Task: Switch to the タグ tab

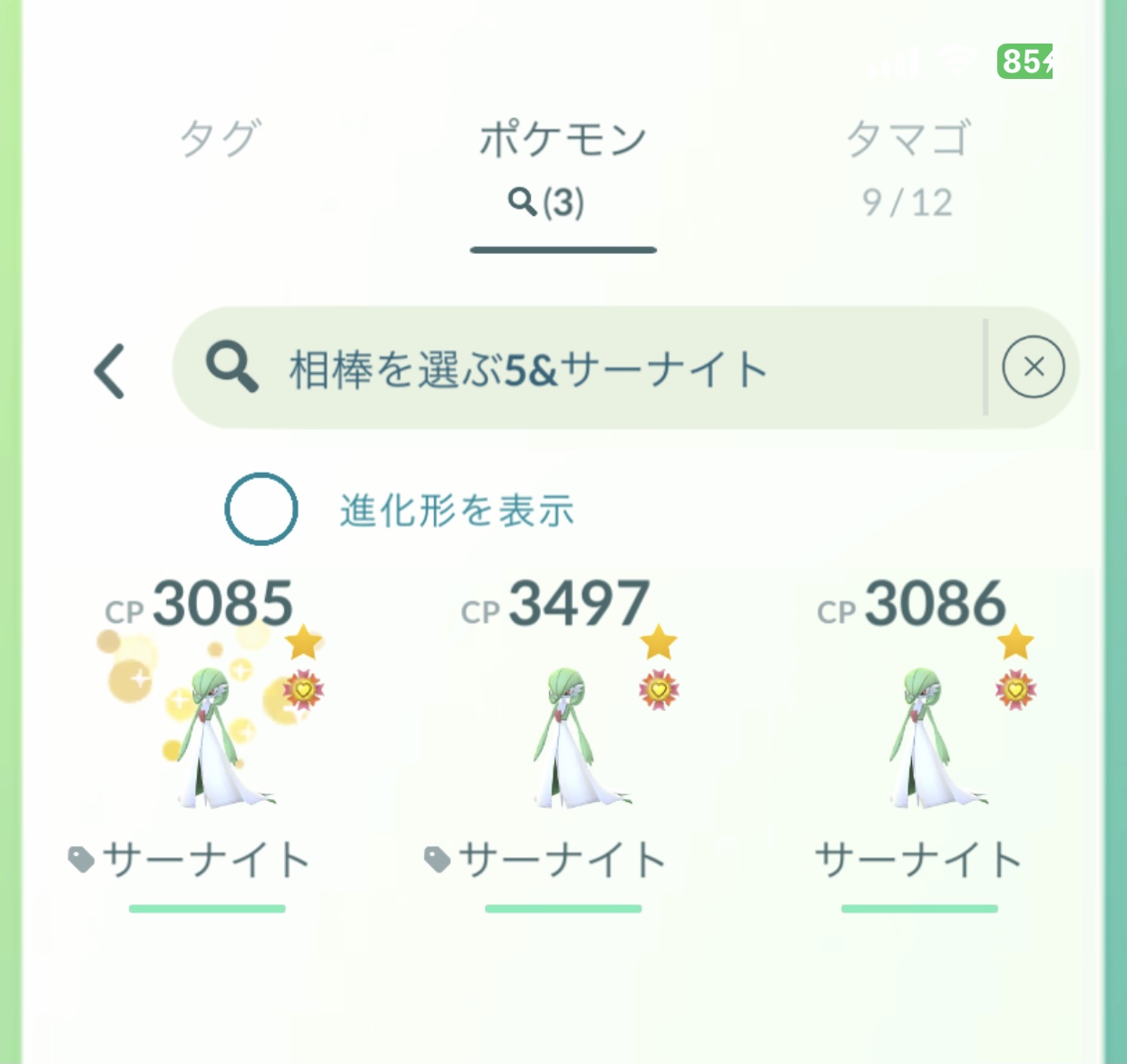Action: (220, 139)
